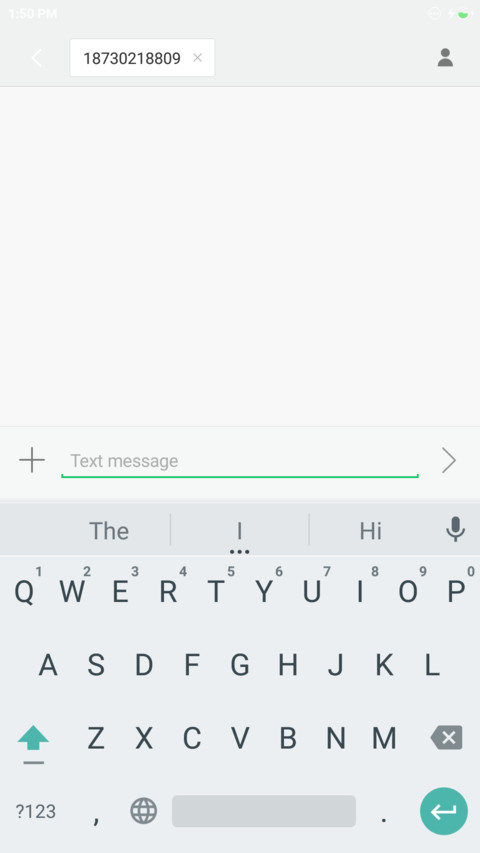Switch to the ?123 symbols keyboard

click(35, 812)
